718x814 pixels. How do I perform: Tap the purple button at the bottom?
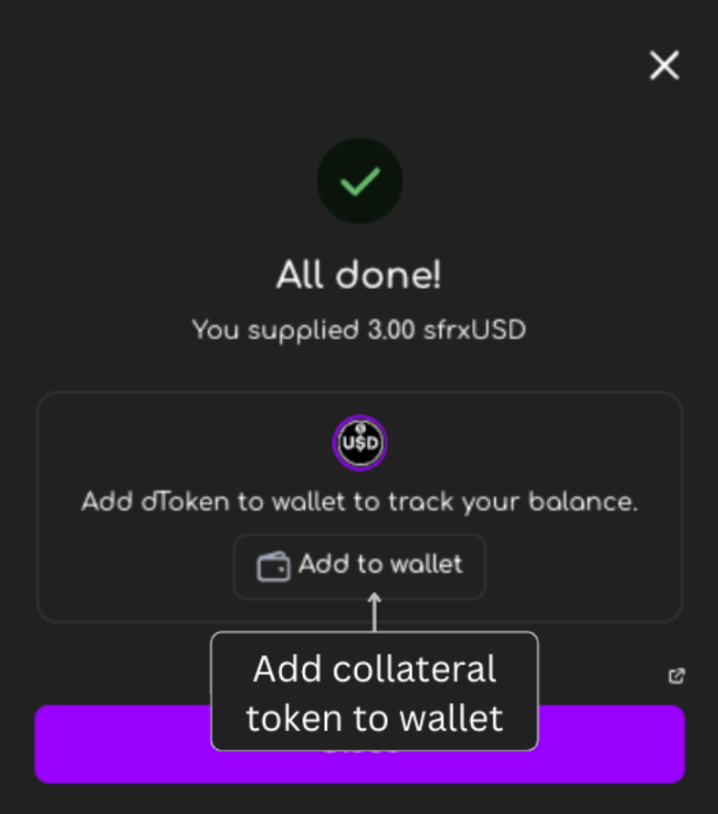(610, 745)
